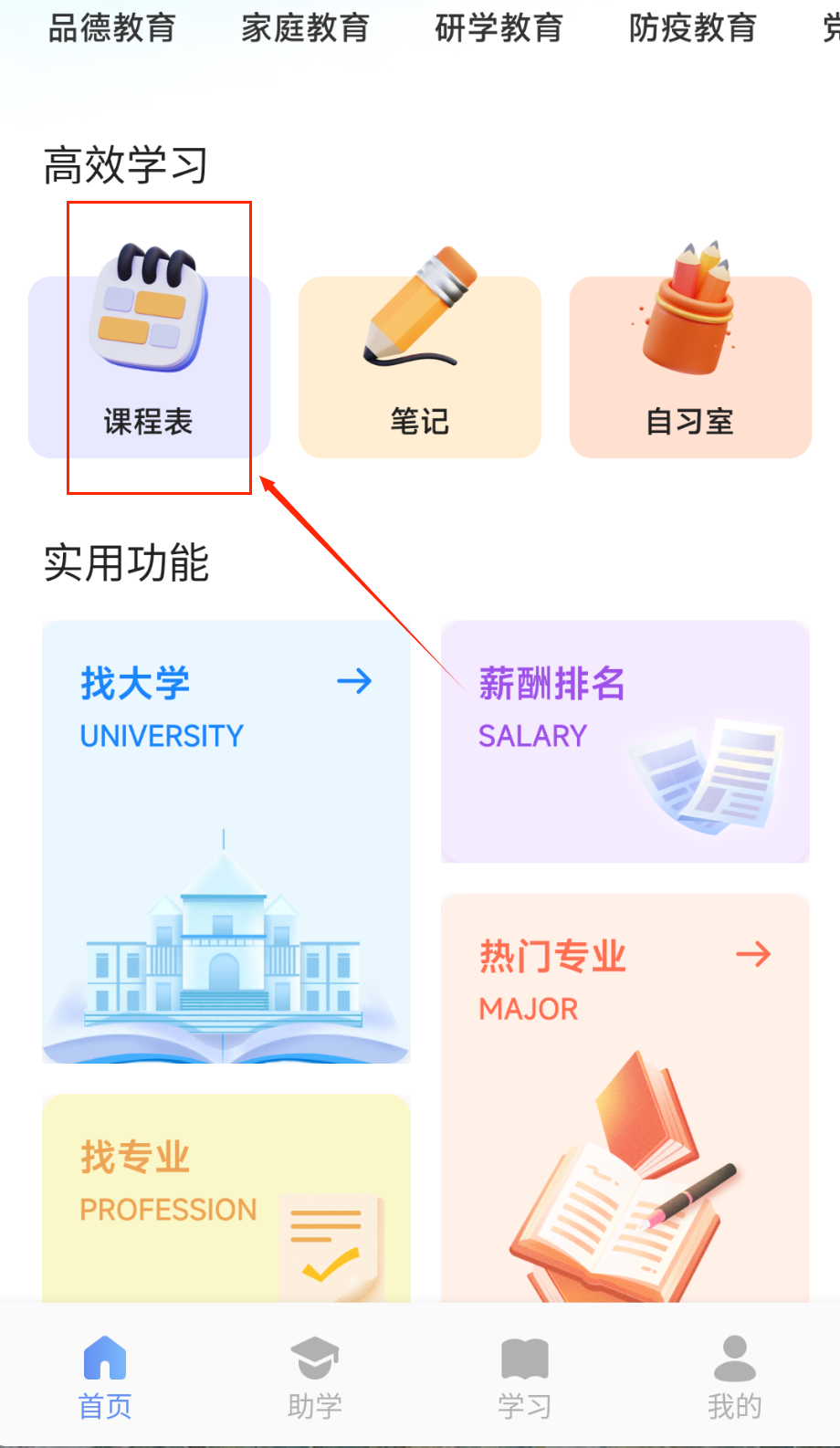Switch to 家庭教育 tab
Image resolution: width=840 pixels, height=1448 pixels.
click(305, 28)
